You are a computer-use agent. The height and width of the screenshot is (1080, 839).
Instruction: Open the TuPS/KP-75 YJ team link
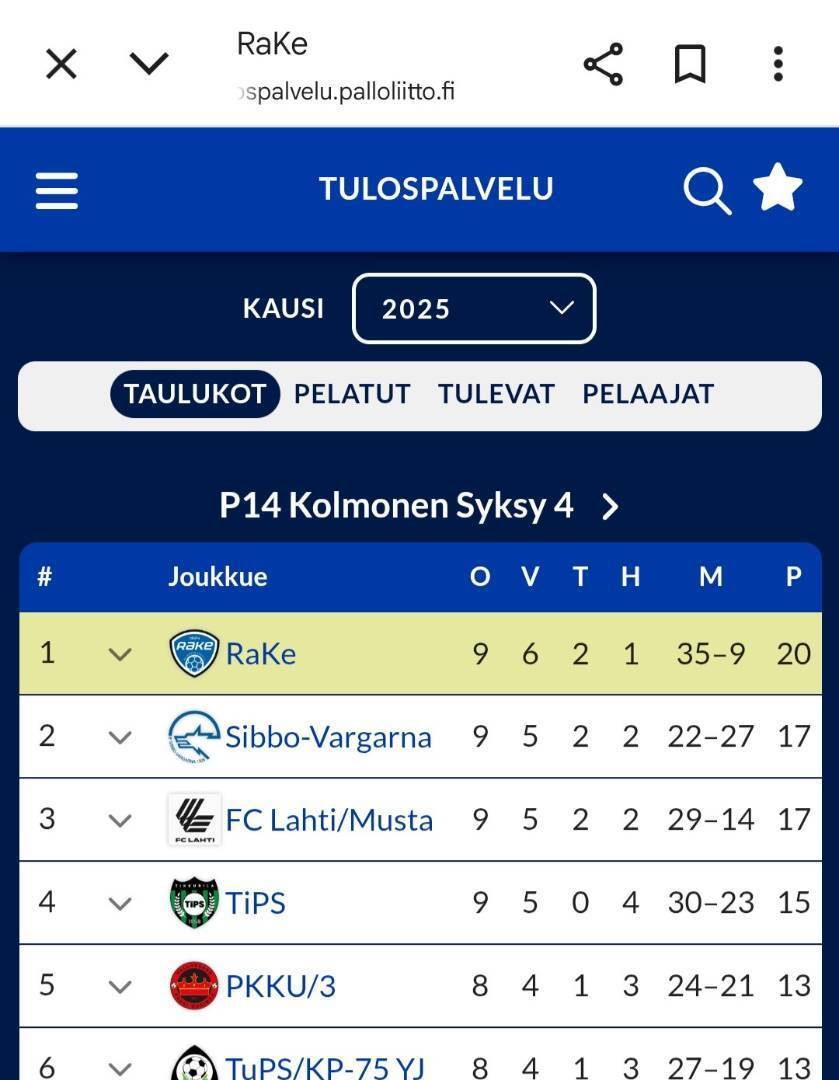325,1066
